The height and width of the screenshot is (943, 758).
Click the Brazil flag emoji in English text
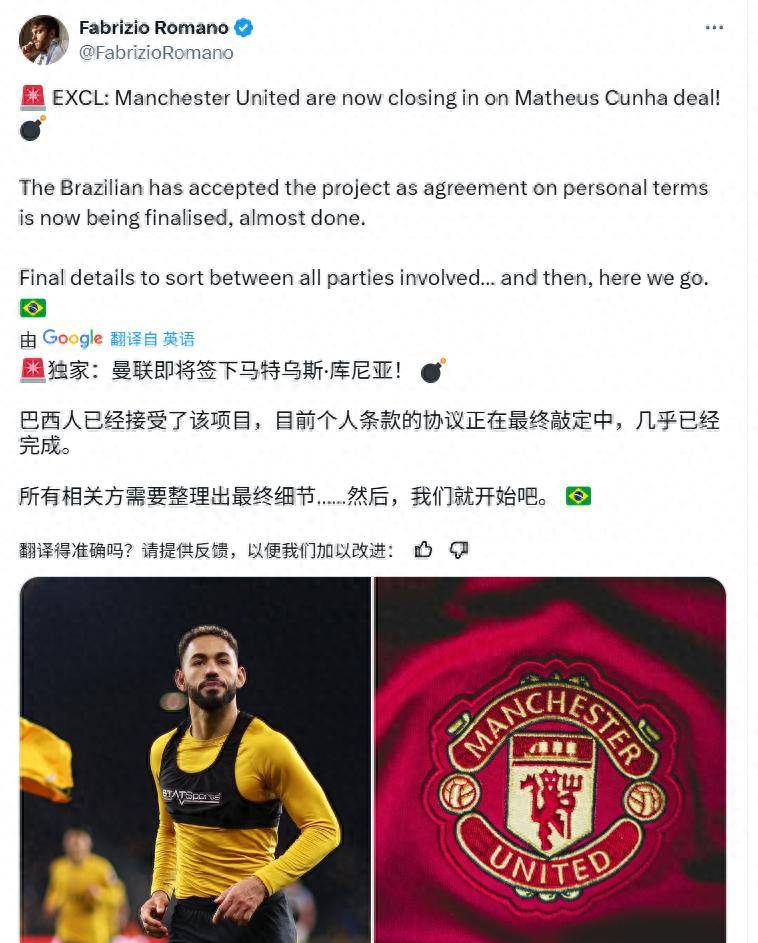coord(32,308)
